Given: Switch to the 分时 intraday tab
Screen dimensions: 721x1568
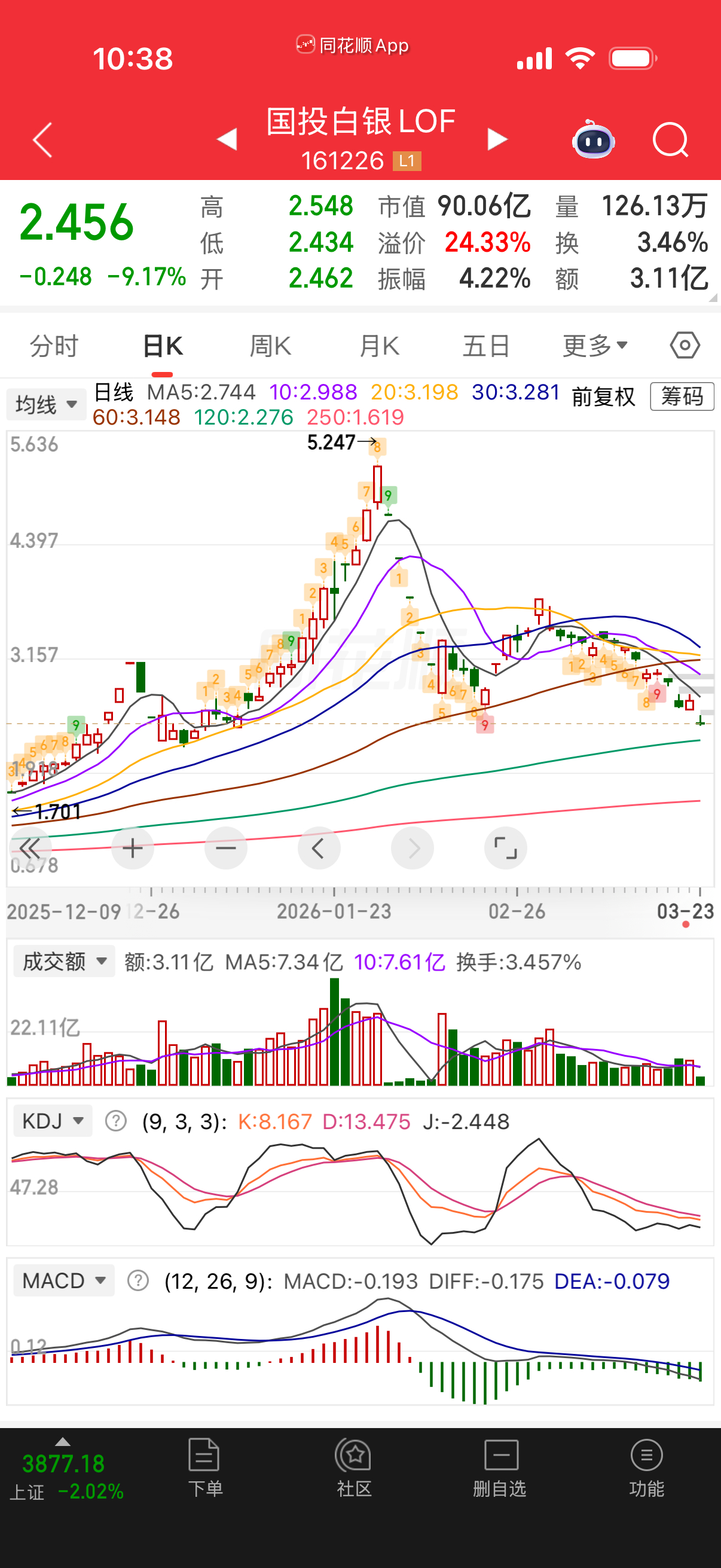Looking at the screenshot, I should [53, 344].
